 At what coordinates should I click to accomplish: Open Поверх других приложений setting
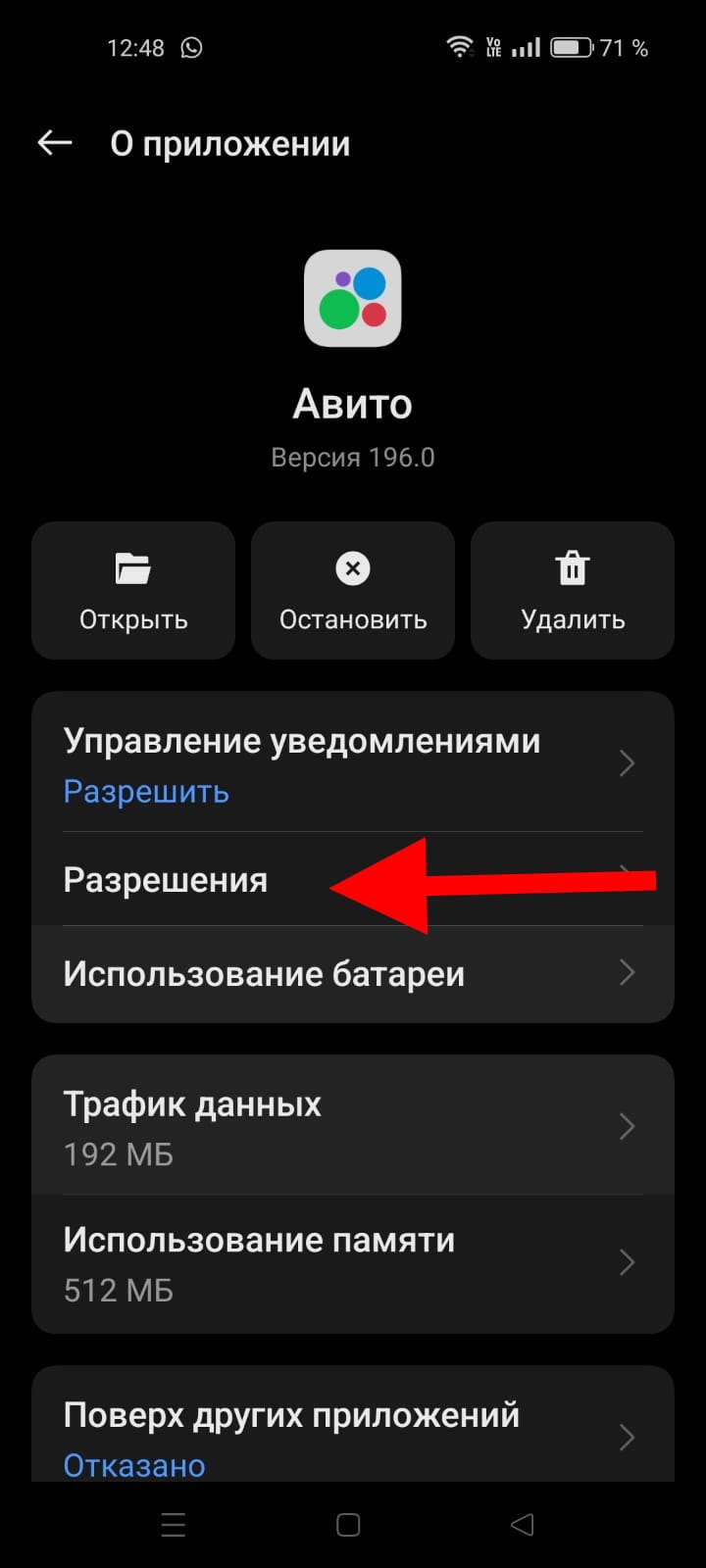351,1436
